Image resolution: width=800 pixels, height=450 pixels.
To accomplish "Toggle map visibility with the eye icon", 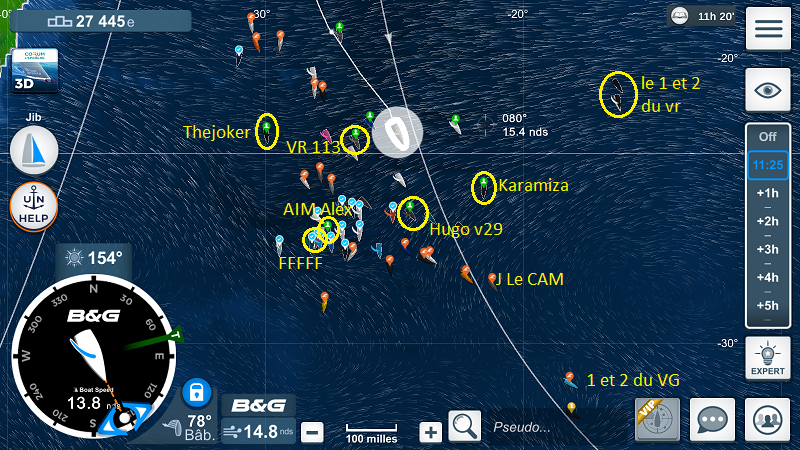I will pos(768,90).
